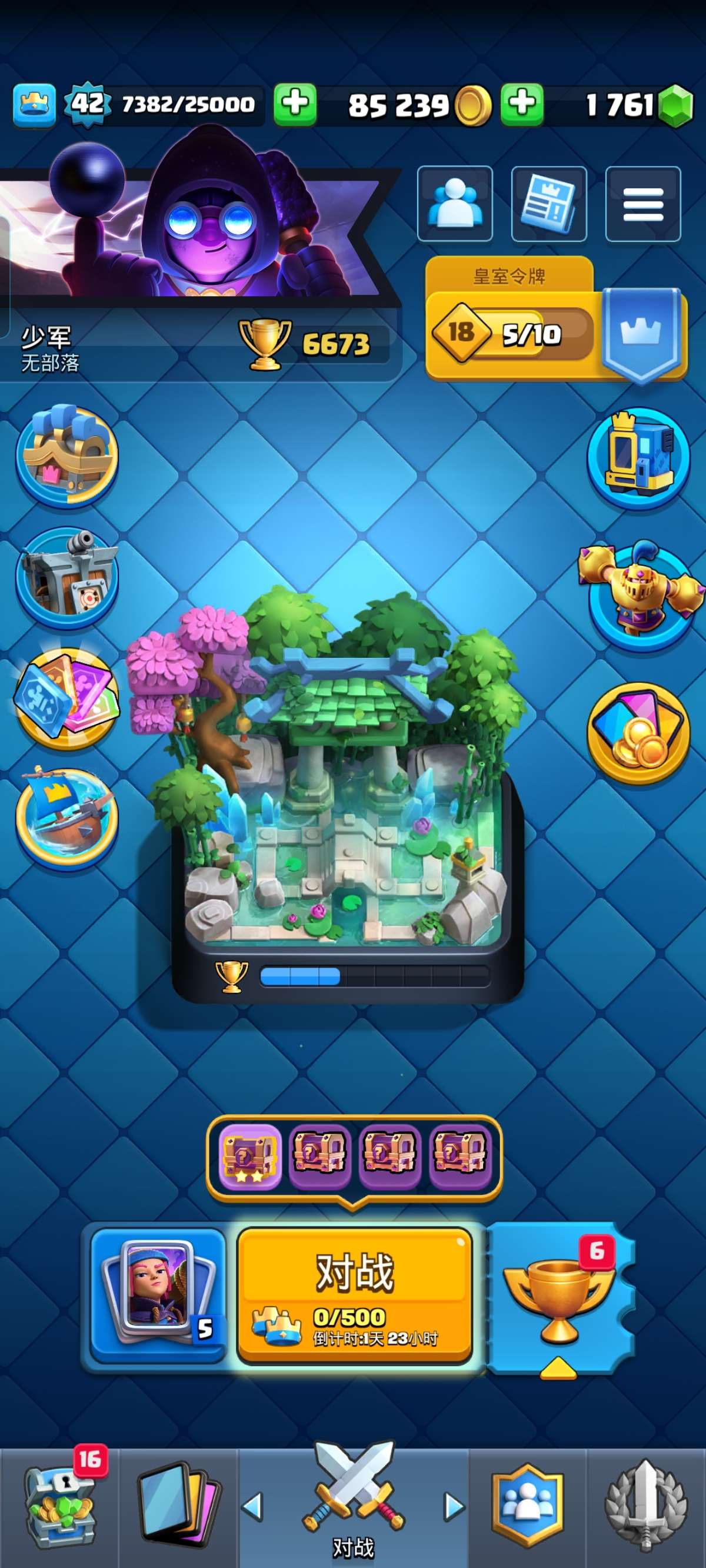Open the friends list icon

pyautogui.click(x=455, y=204)
